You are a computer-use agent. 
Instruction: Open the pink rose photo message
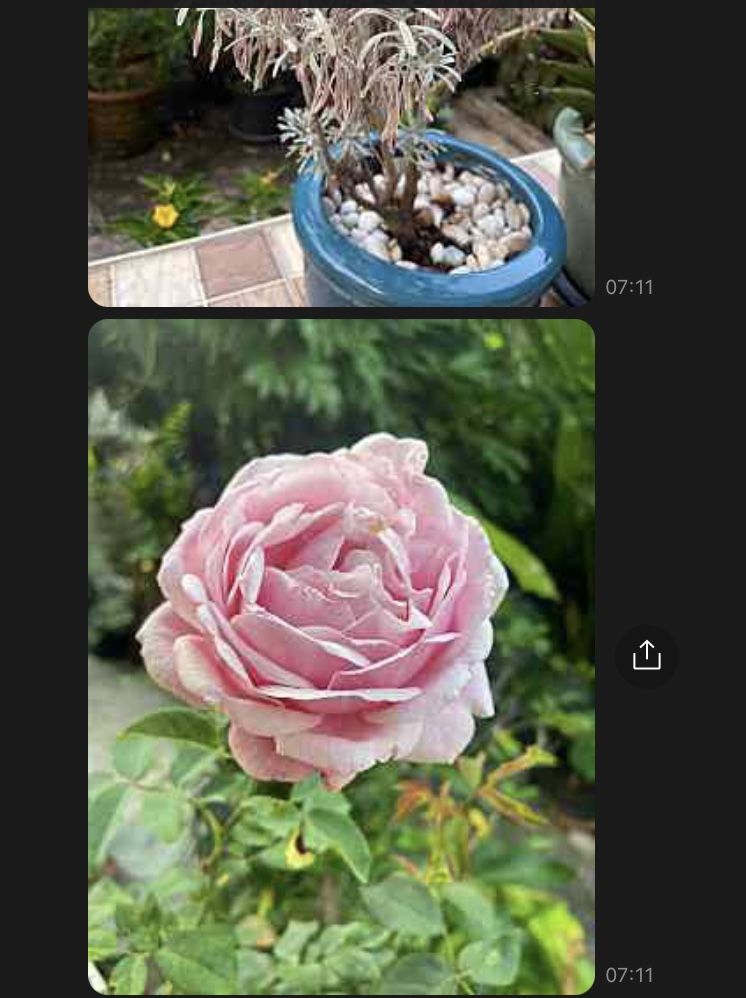(x=341, y=656)
